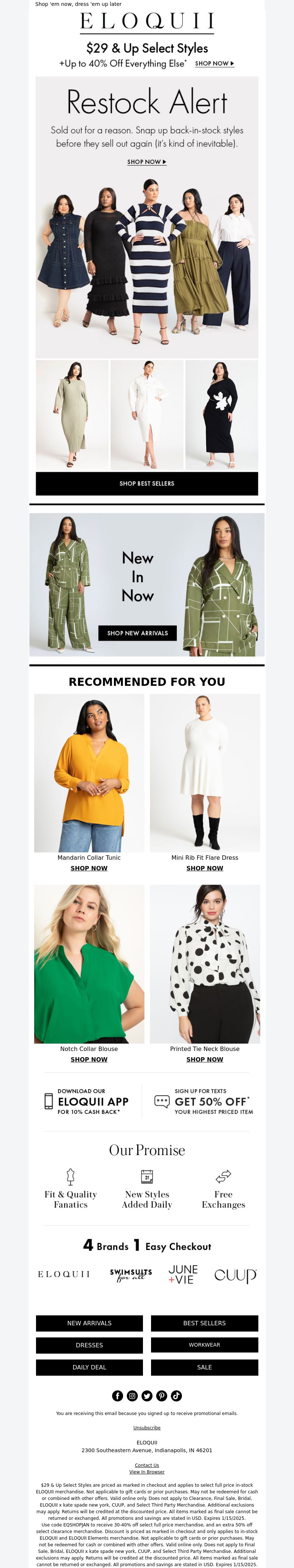294x1568 pixels.
Task: Tap the SHOP BEST SELLERS button
Action: 147,483
